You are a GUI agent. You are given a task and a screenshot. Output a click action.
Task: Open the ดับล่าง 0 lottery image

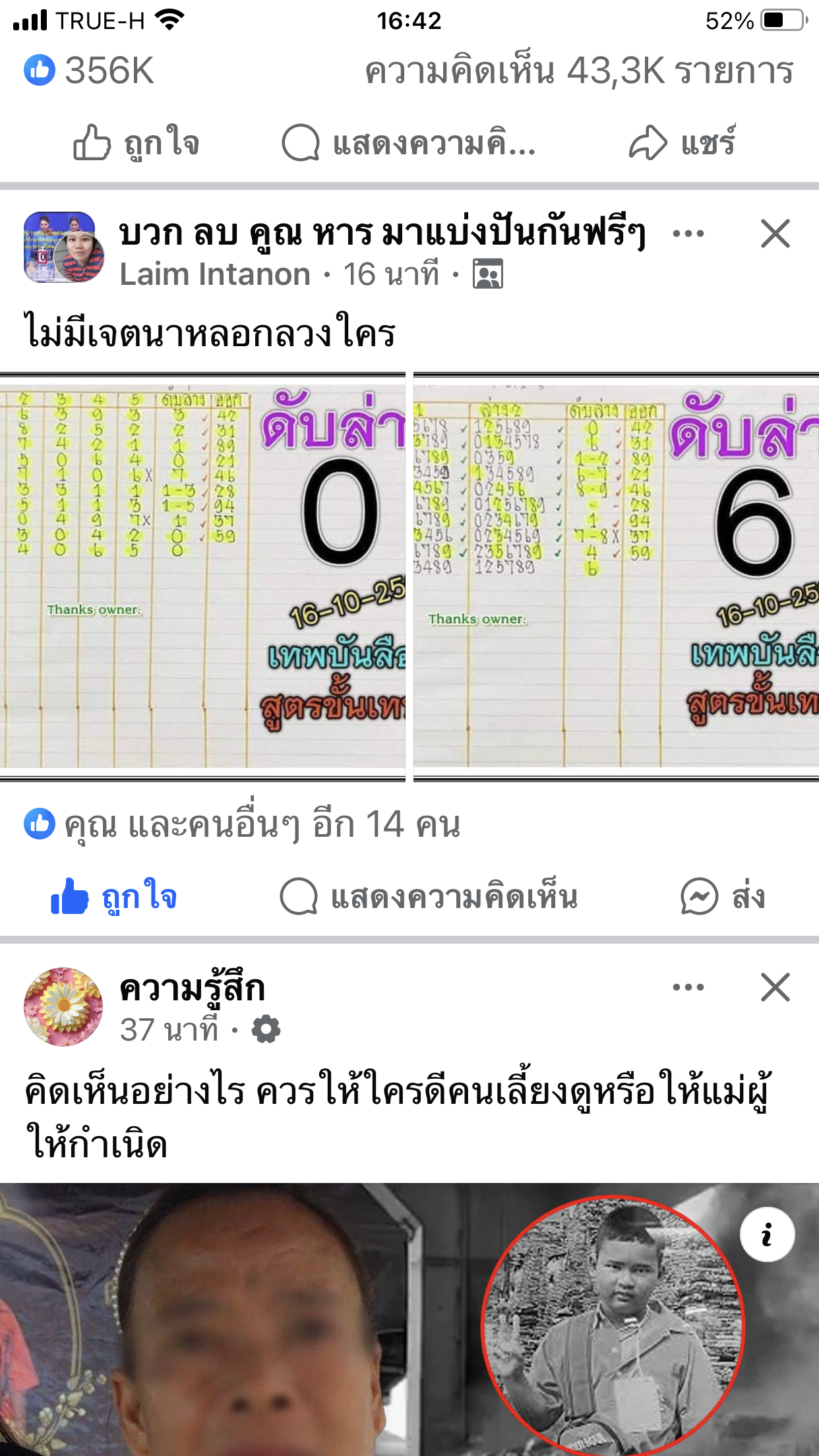202,576
